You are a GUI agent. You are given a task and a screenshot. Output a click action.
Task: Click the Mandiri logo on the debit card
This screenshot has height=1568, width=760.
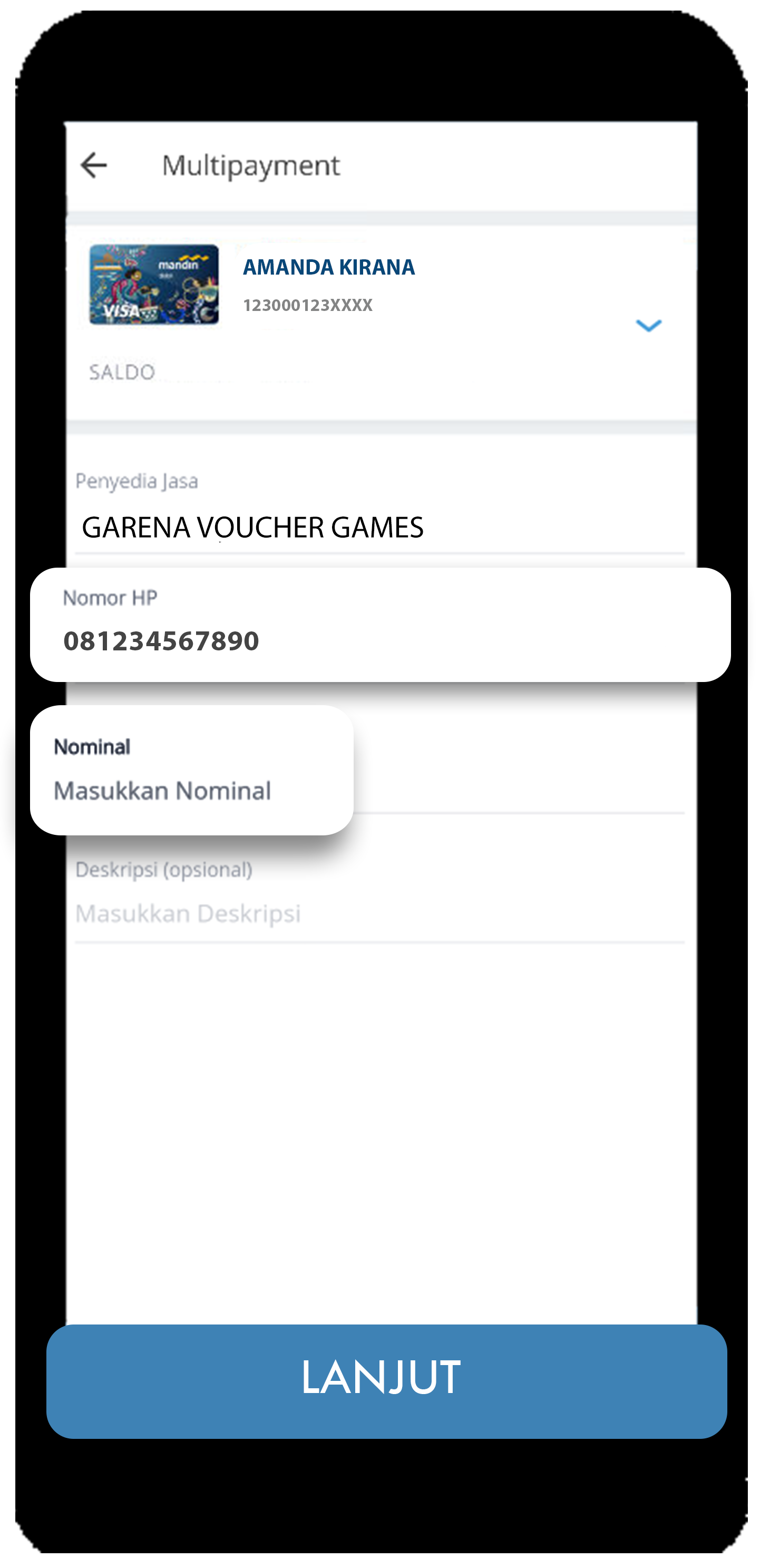pos(180,266)
